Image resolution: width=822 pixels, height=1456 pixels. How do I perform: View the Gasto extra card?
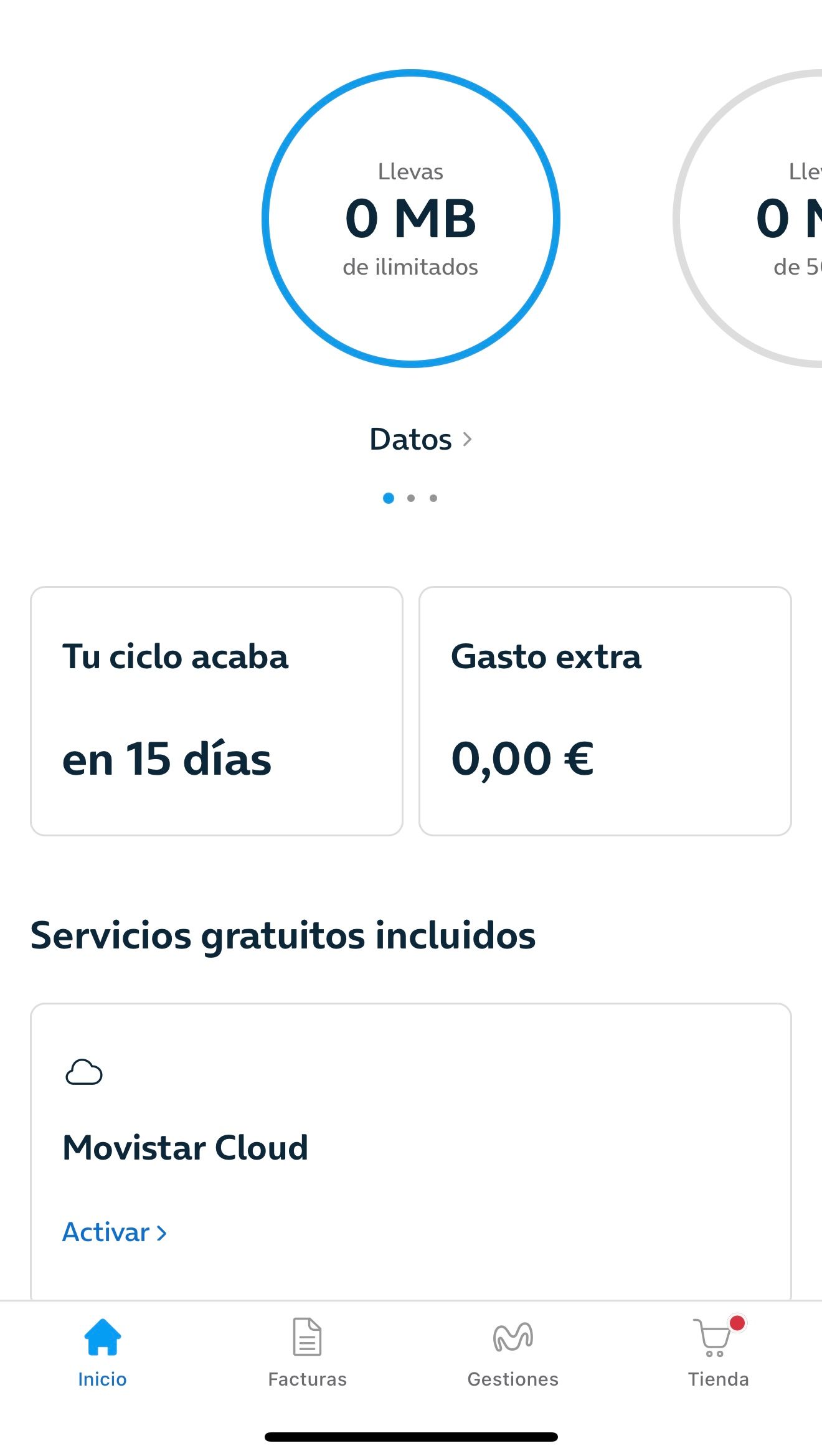point(605,711)
